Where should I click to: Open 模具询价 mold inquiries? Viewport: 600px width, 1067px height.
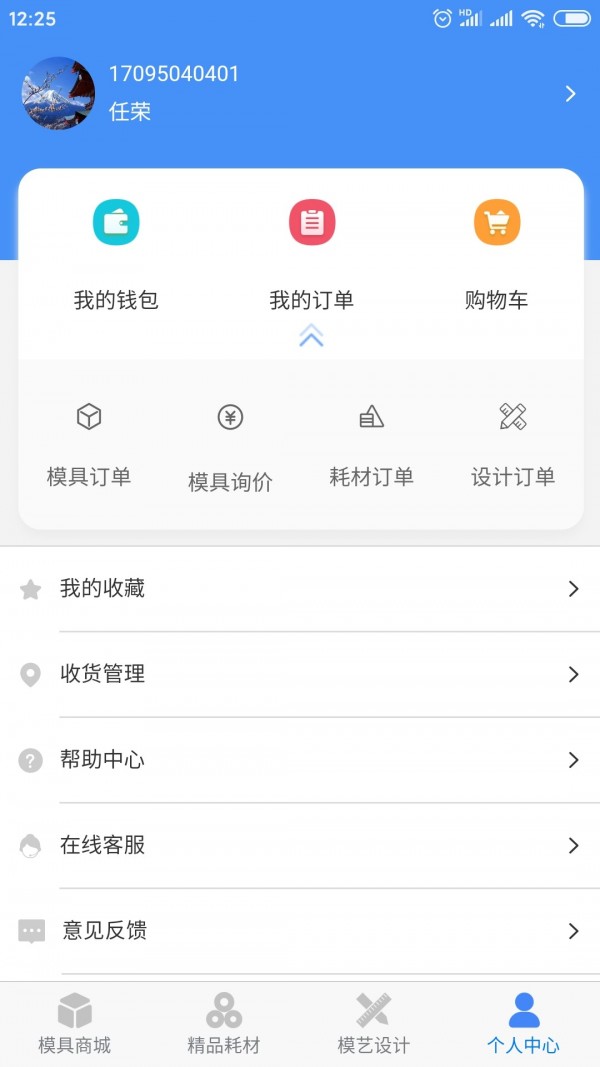[230, 446]
